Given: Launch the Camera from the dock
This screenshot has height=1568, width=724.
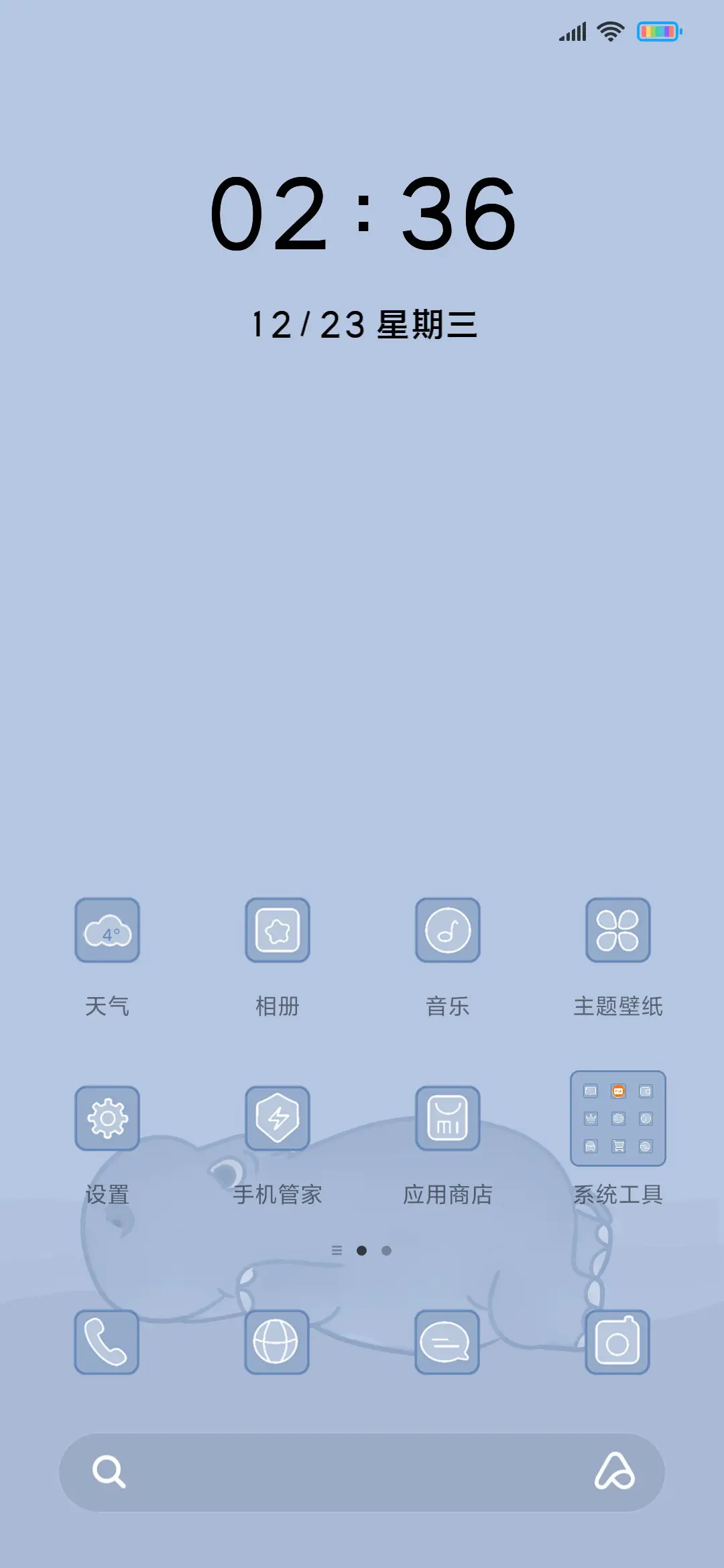Looking at the screenshot, I should tap(618, 1342).
